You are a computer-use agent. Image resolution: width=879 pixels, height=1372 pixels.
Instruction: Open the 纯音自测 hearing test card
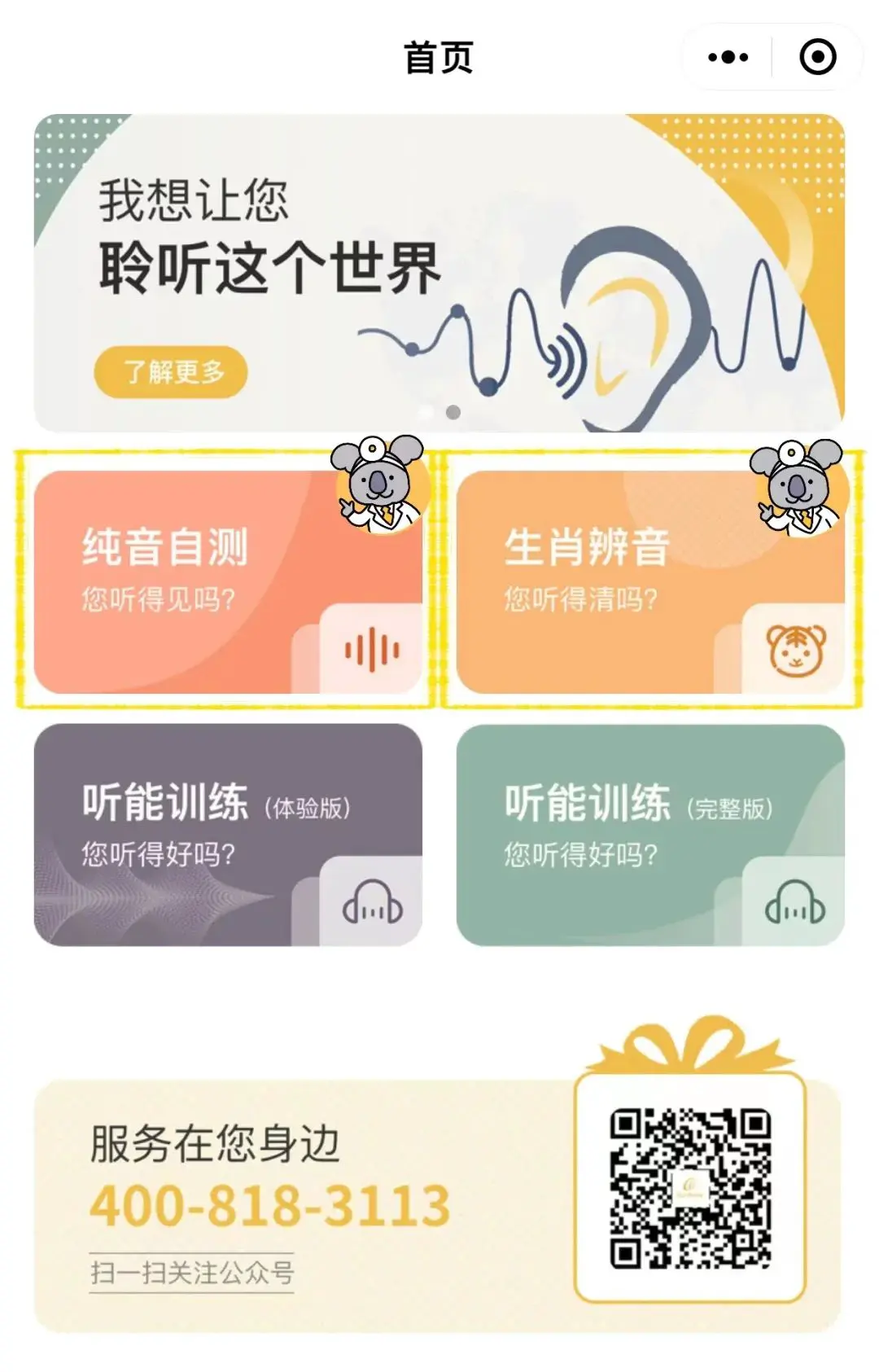tap(228, 582)
